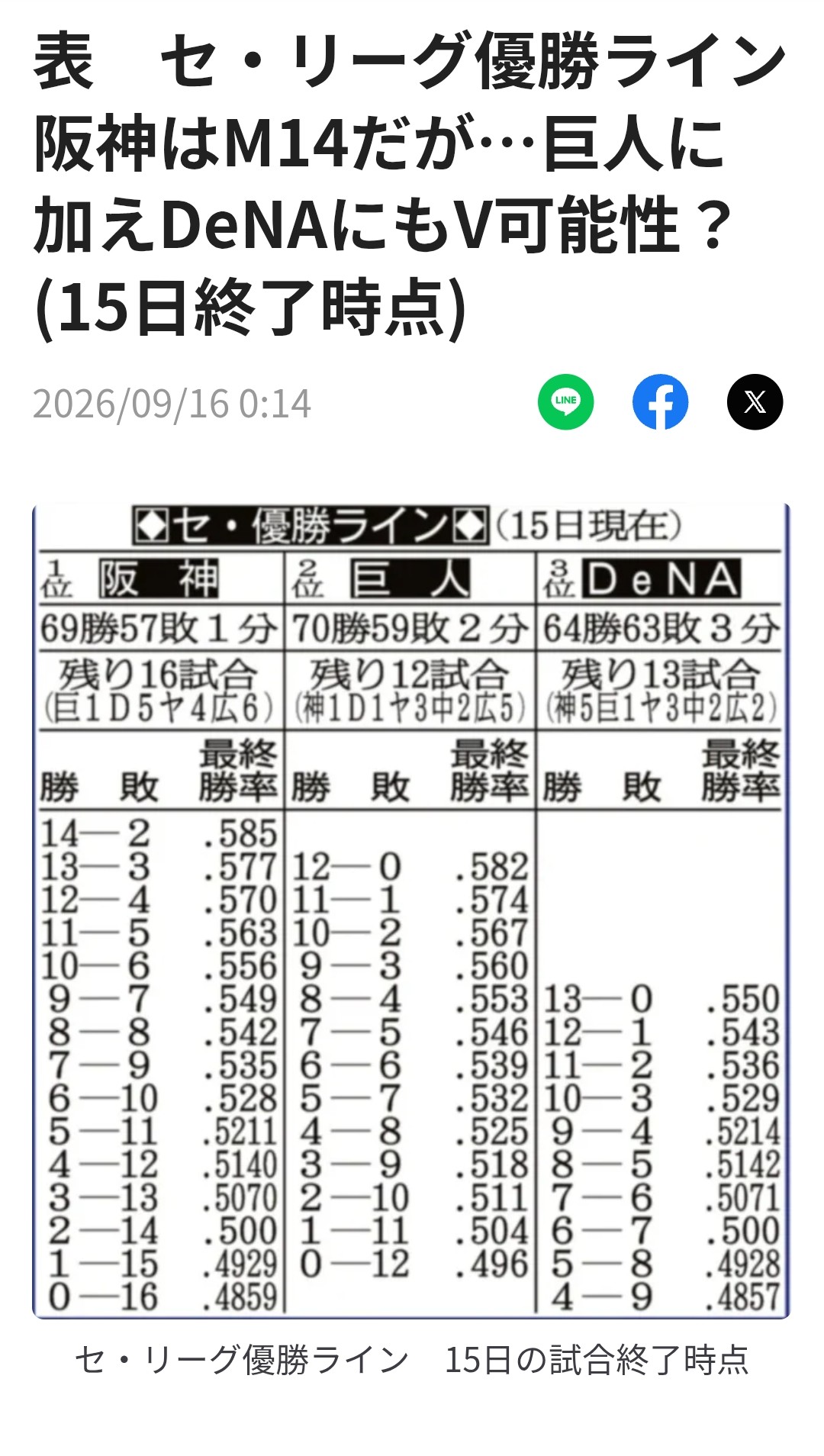Screen dimensions: 824x1456
Task: Open the Central League standings table image
Action: pyautogui.click(x=411, y=910)
